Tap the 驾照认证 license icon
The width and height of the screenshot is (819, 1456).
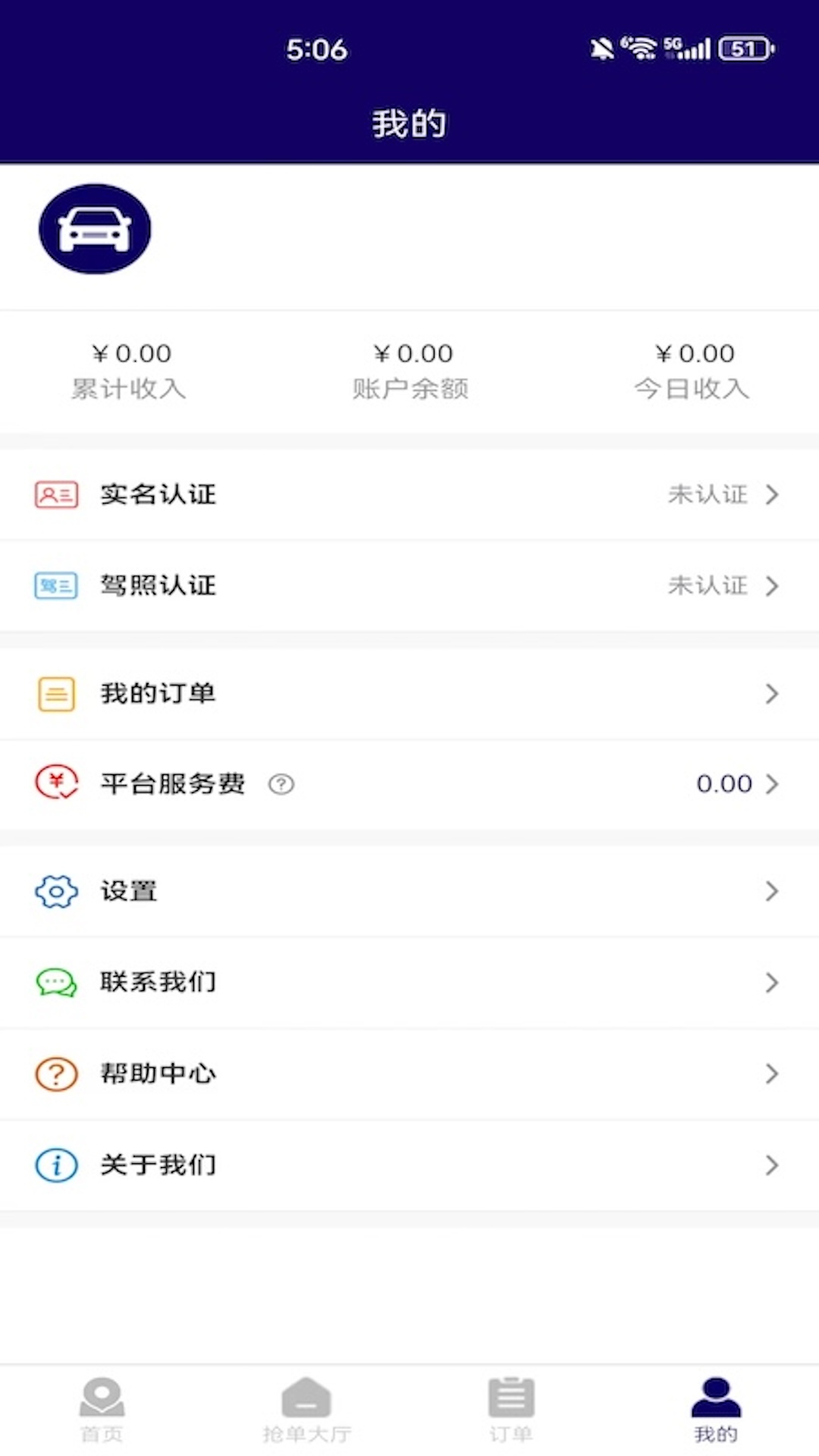56,585
